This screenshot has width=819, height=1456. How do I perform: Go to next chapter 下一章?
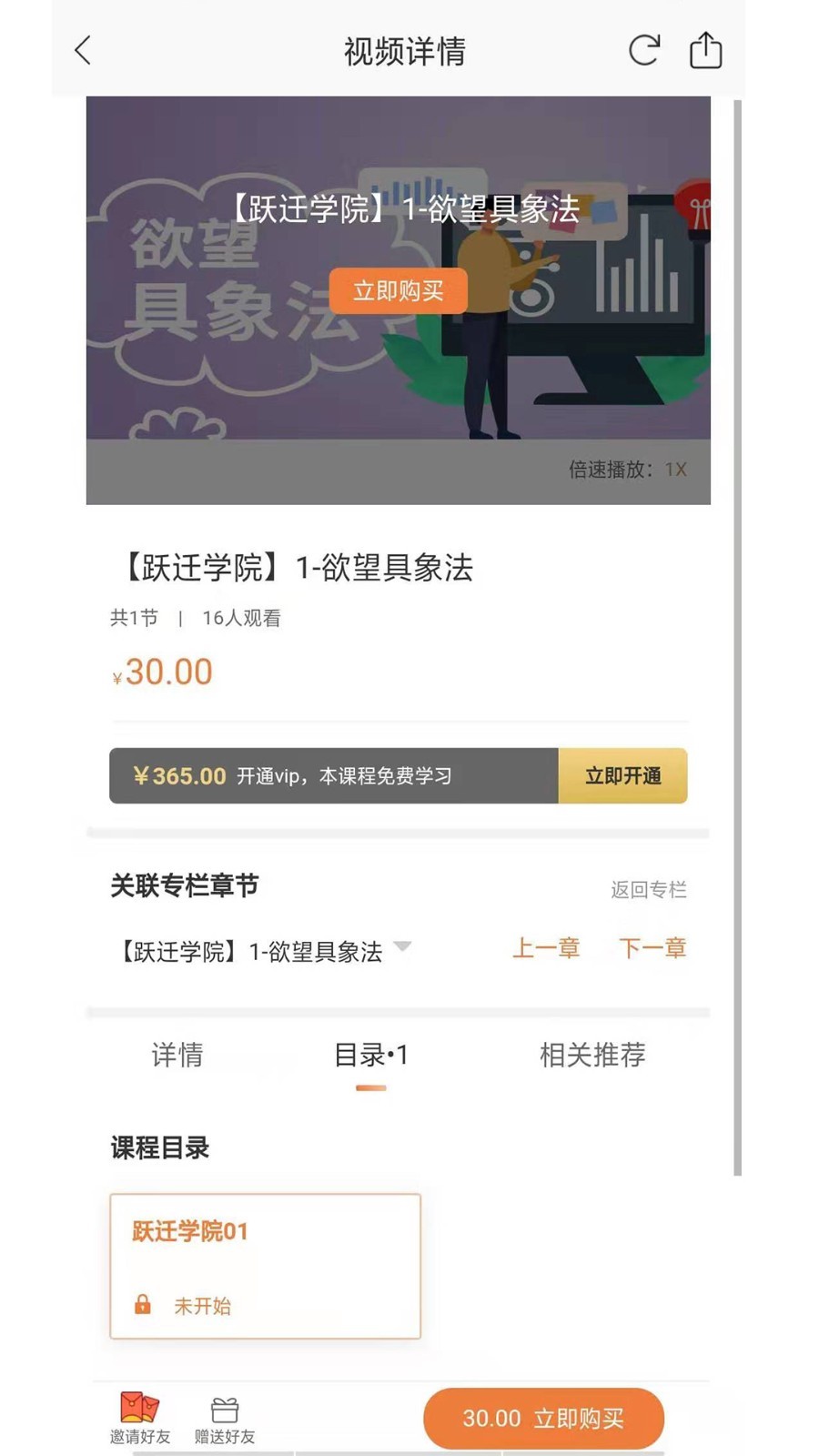(x=652, y=948)
